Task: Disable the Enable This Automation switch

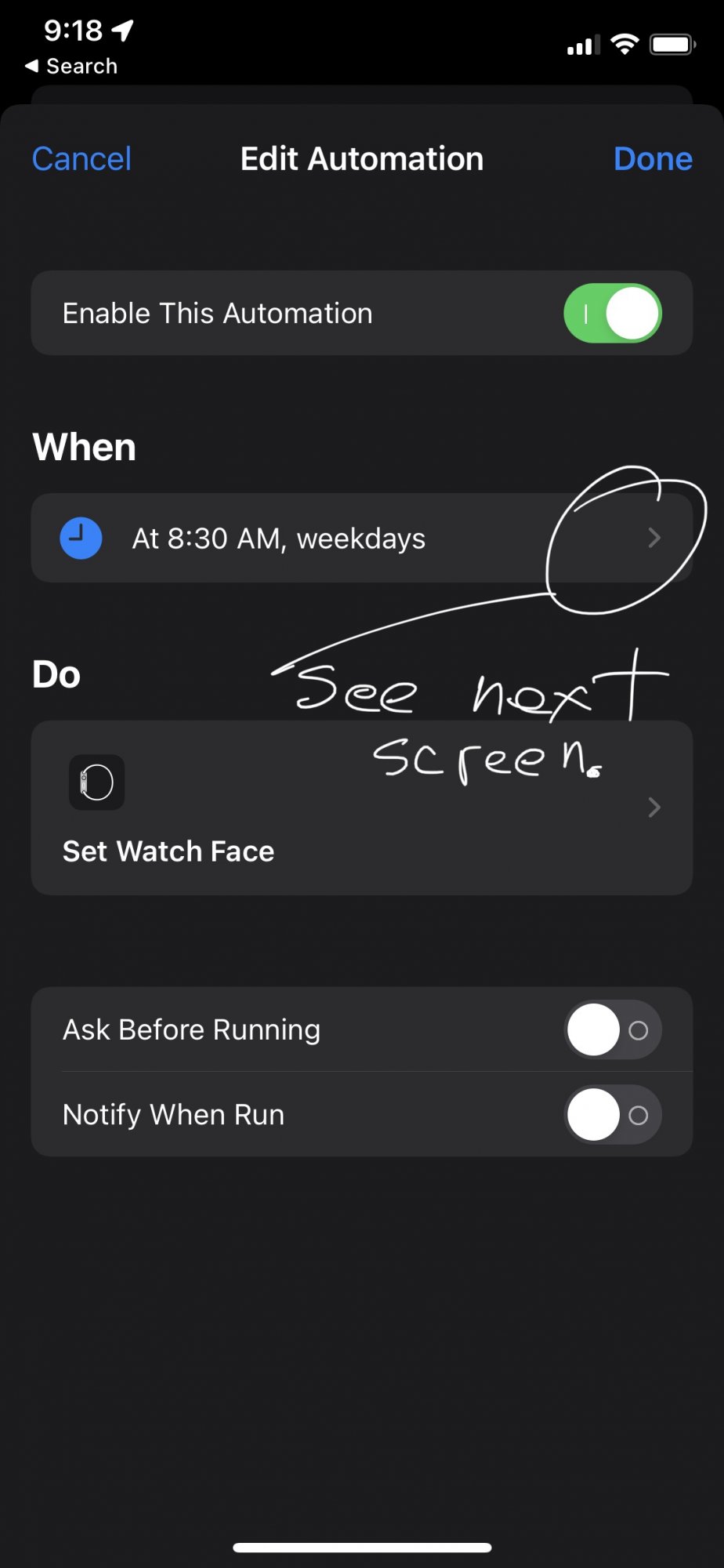Action: pyautogui.click(x=612, y=314)
